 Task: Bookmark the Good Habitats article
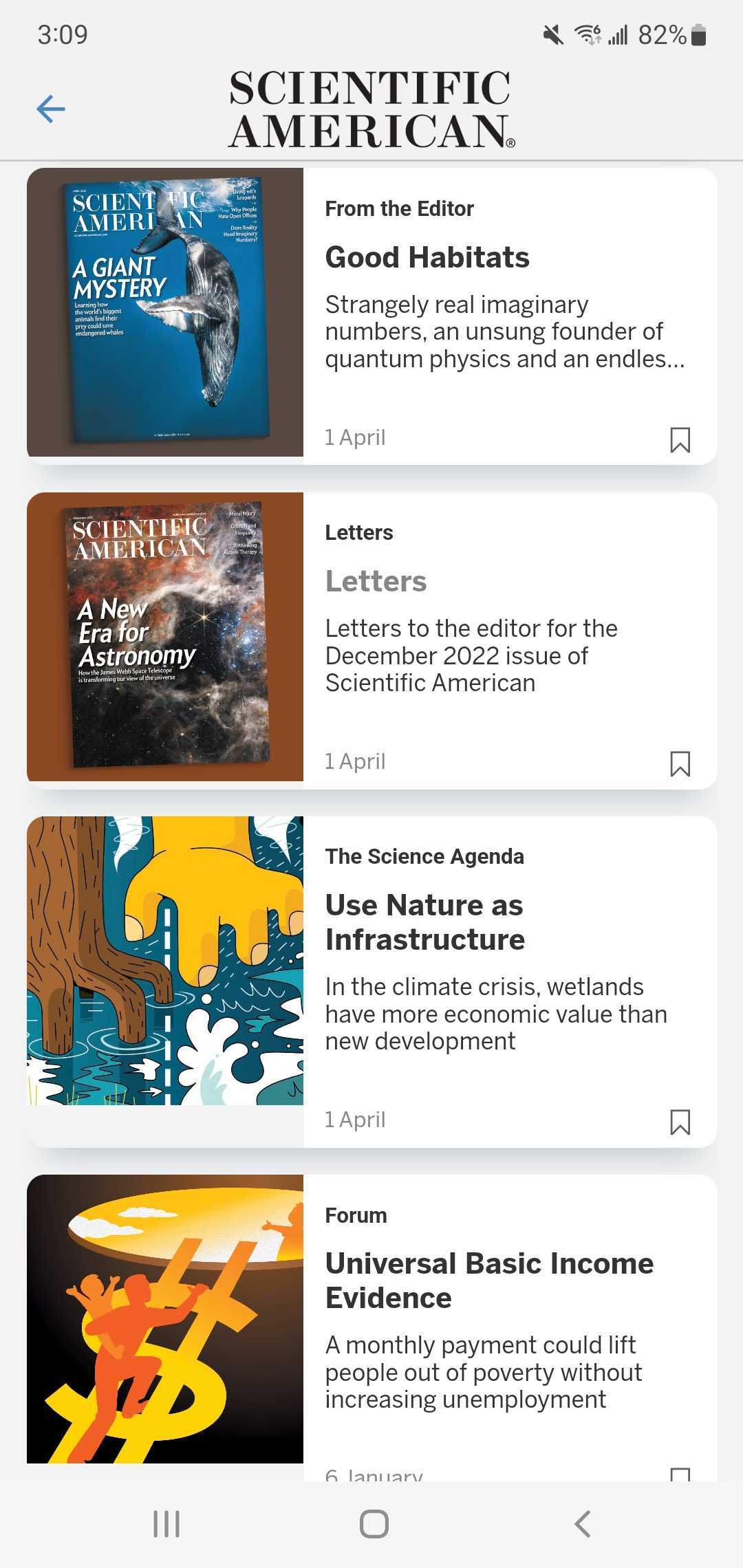(680, 439)
